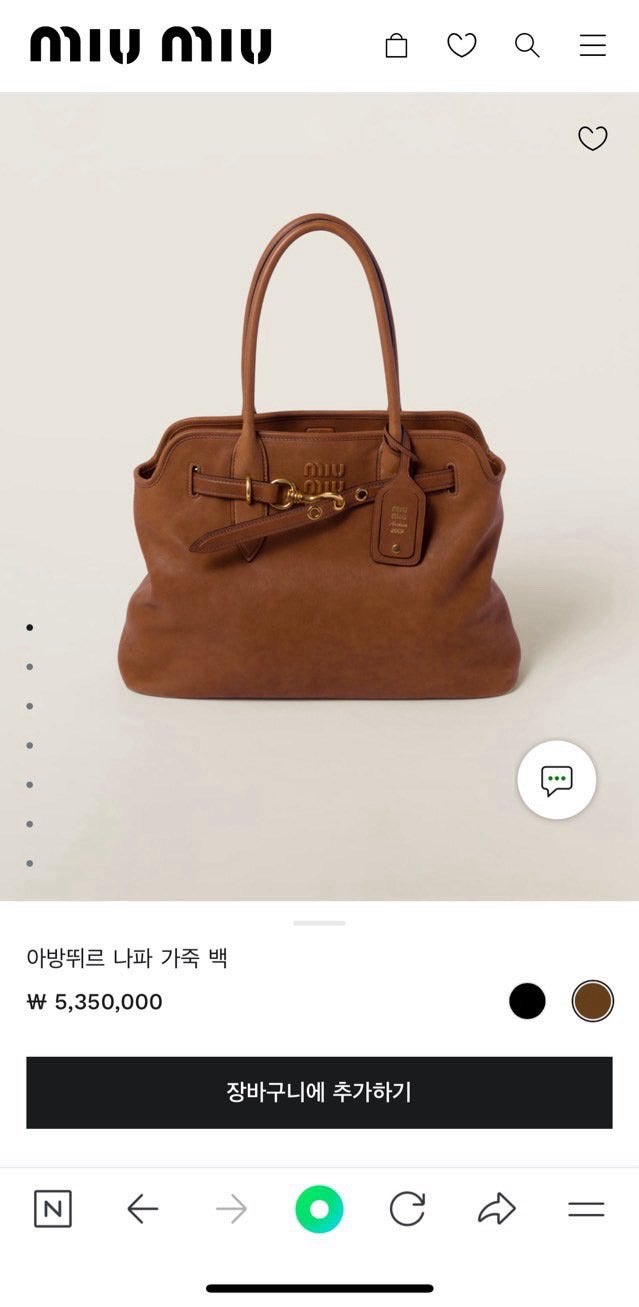Select the brown color swatch
This screenshot has width=639, height=1307.
tap(592, 1001)
